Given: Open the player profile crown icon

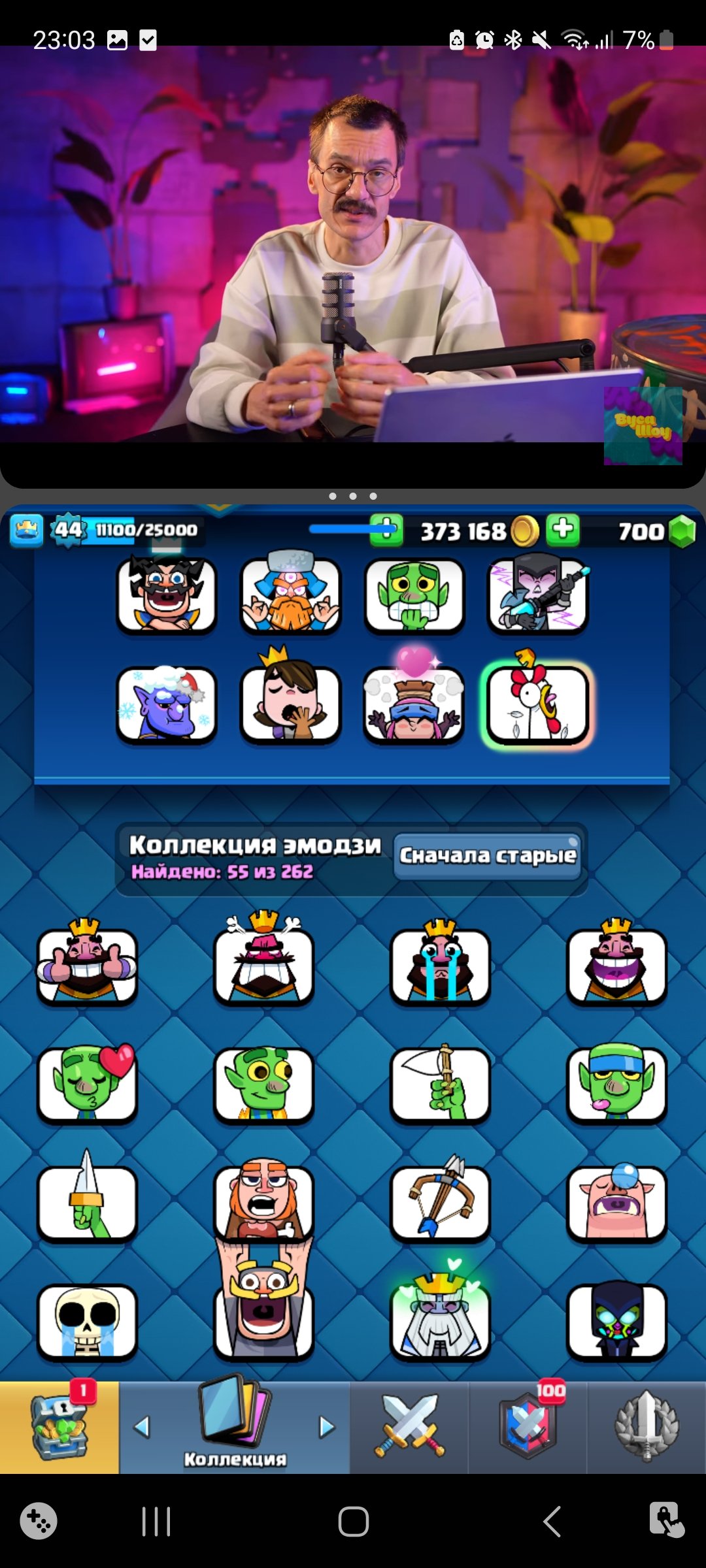Looking at the screenshot, I should coord(26,530).
